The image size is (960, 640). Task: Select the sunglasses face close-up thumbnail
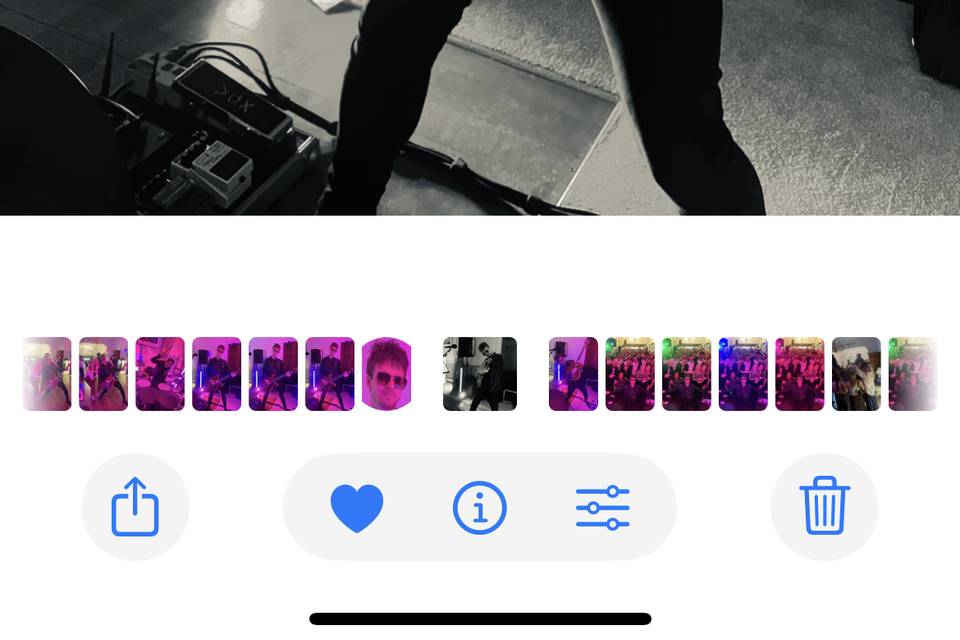(x=387, y=374)
